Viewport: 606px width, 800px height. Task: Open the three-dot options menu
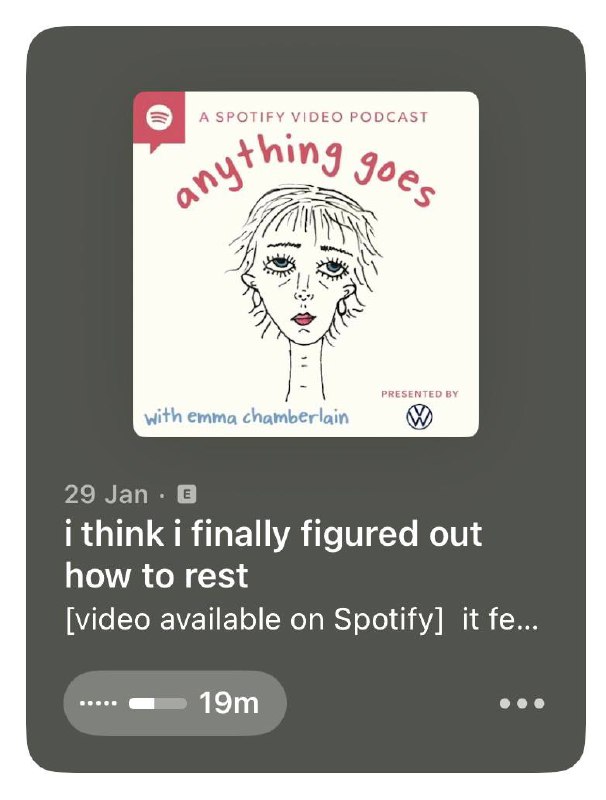[x=522, y=703]
